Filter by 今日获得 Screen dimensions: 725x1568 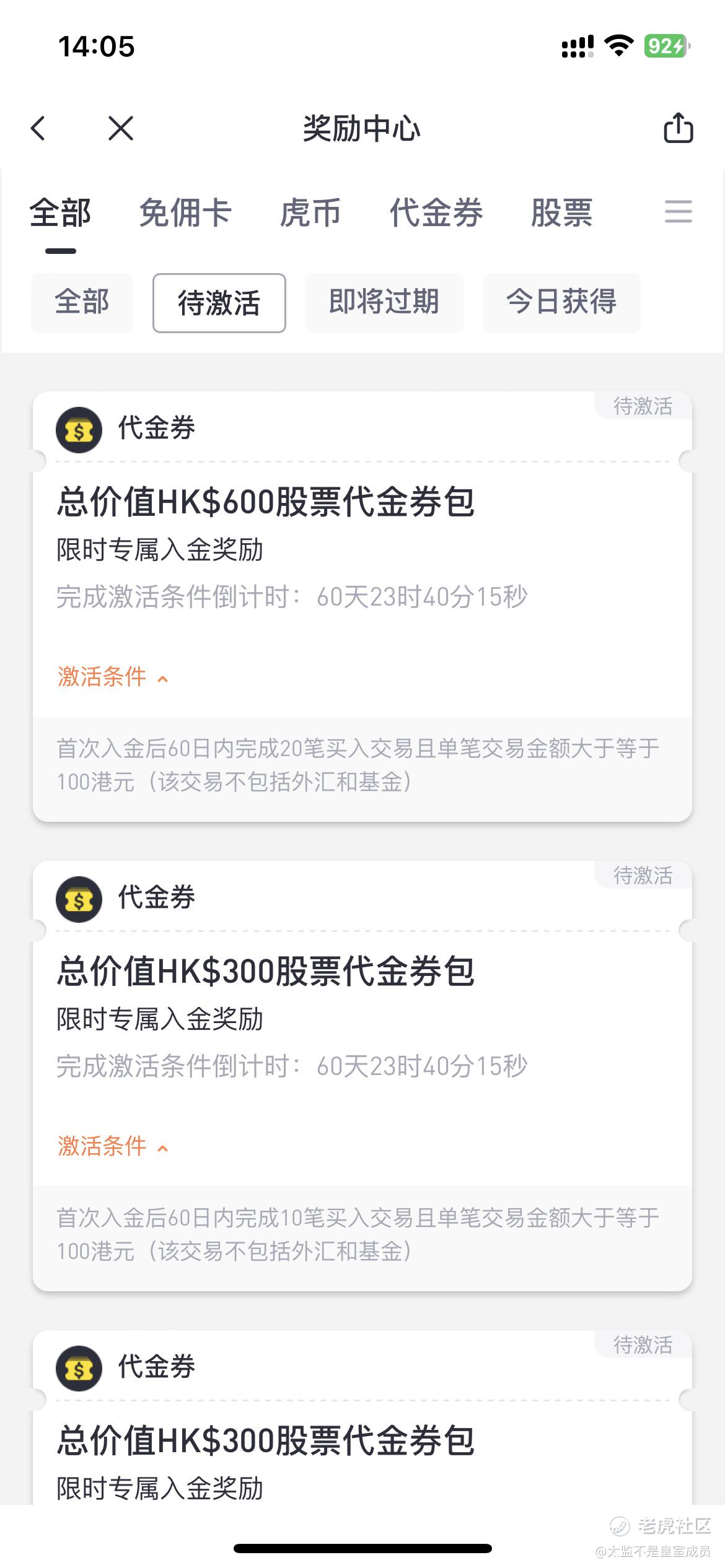[561, 303]
